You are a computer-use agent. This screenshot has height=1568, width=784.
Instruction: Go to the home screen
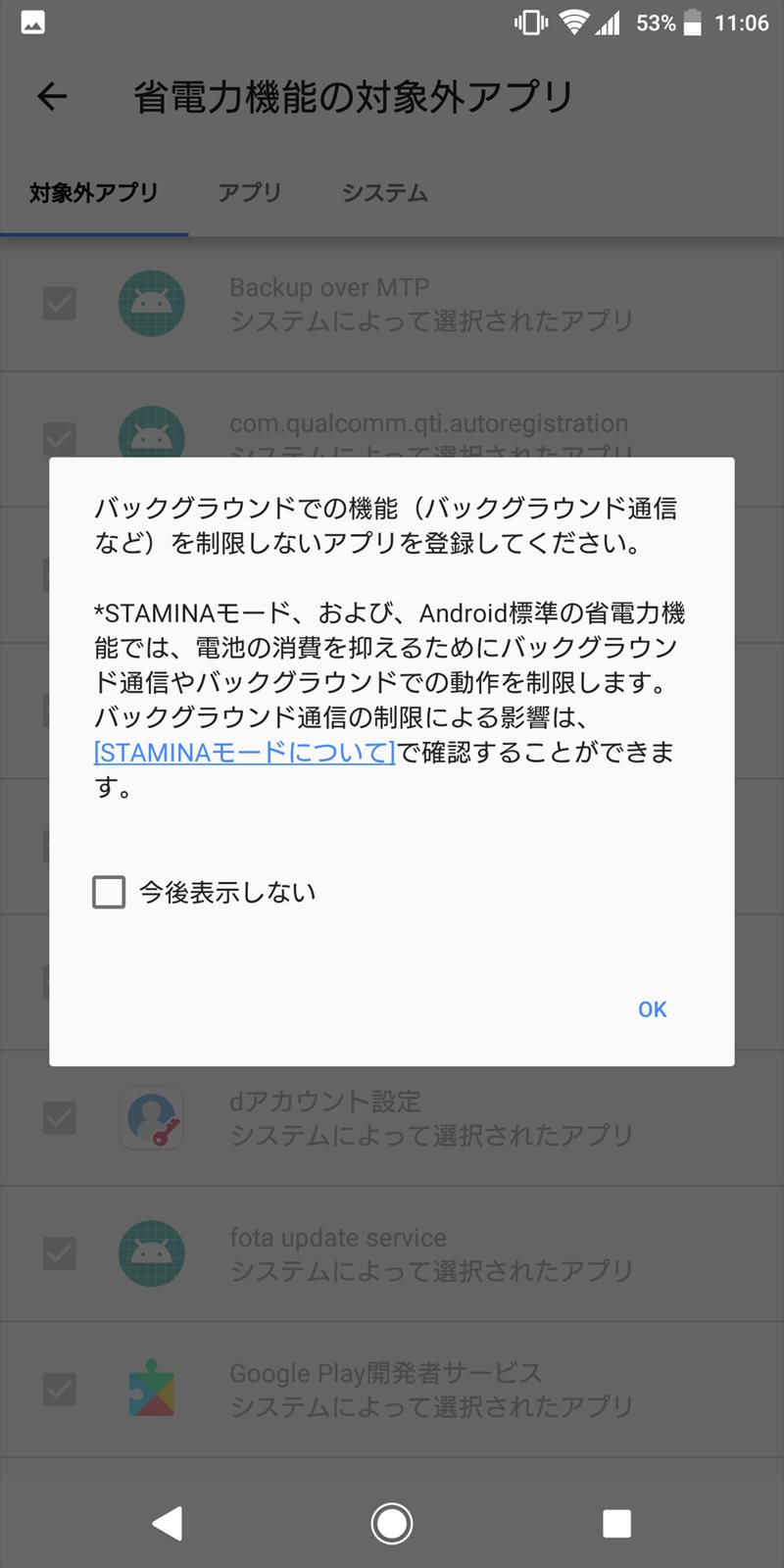pos(392,1523)
